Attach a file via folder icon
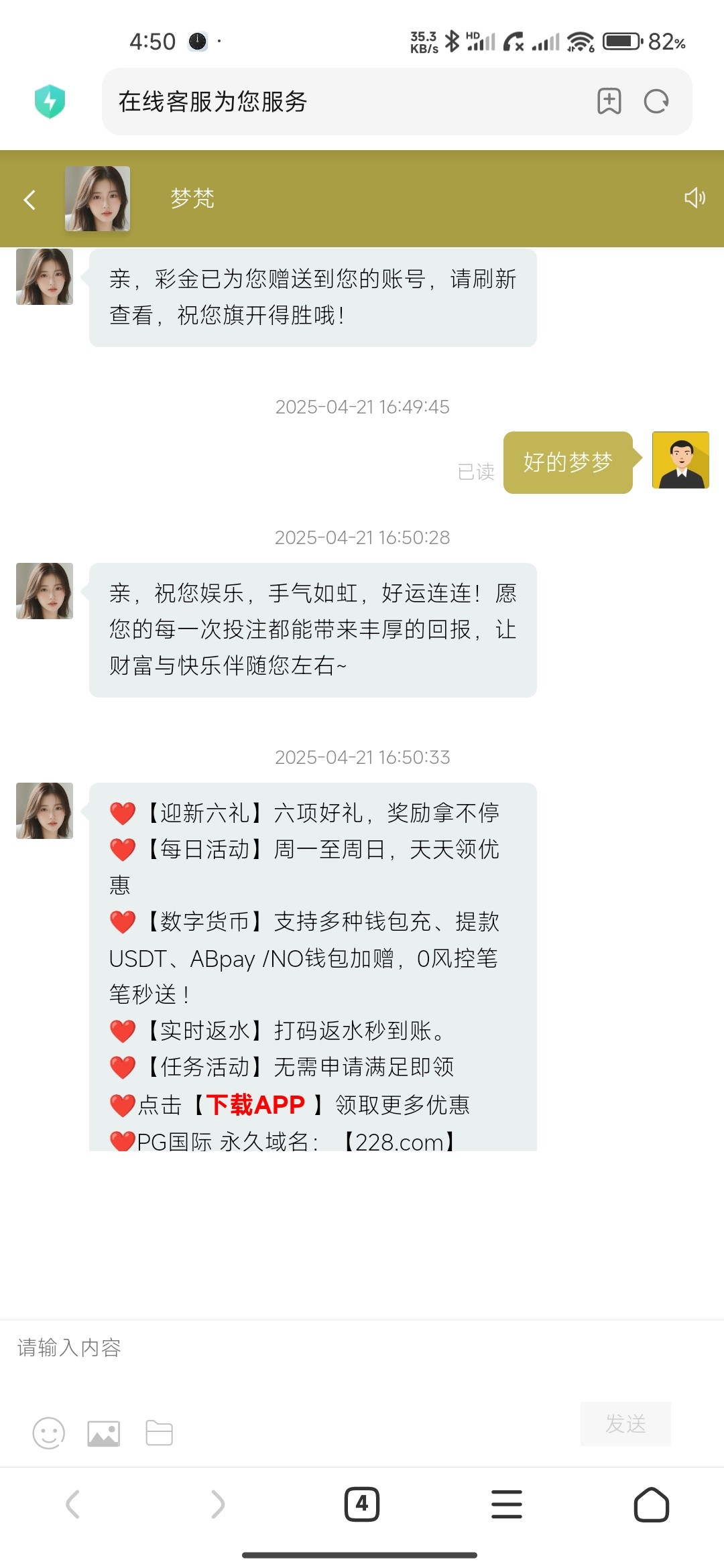Viewport: 724px width, 1568px height. click(x=160, y=1433)
